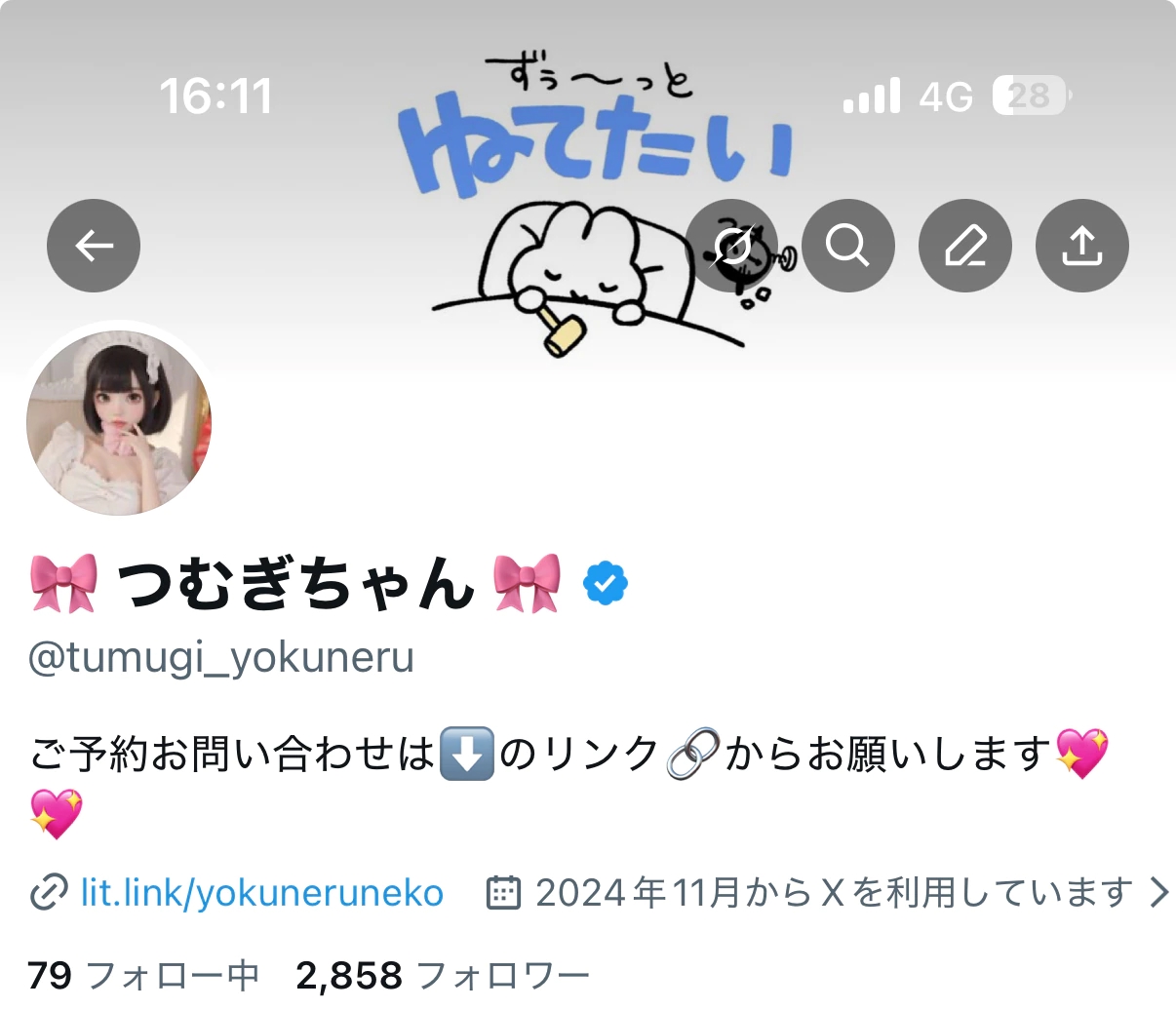1176x1009 pixels.
Task: Search this profile's posts
Action: [x=848, y=246]
